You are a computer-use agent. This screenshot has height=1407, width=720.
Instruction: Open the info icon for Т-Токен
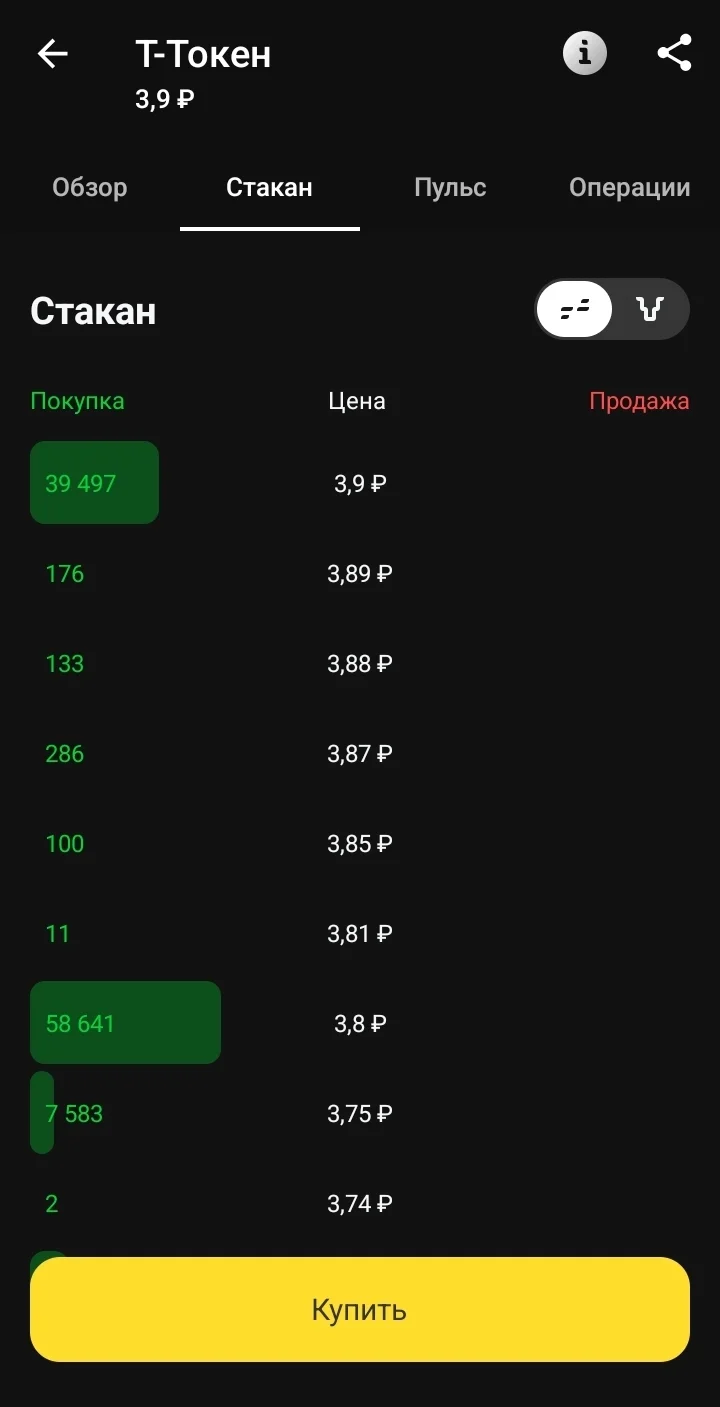point(585,53)
